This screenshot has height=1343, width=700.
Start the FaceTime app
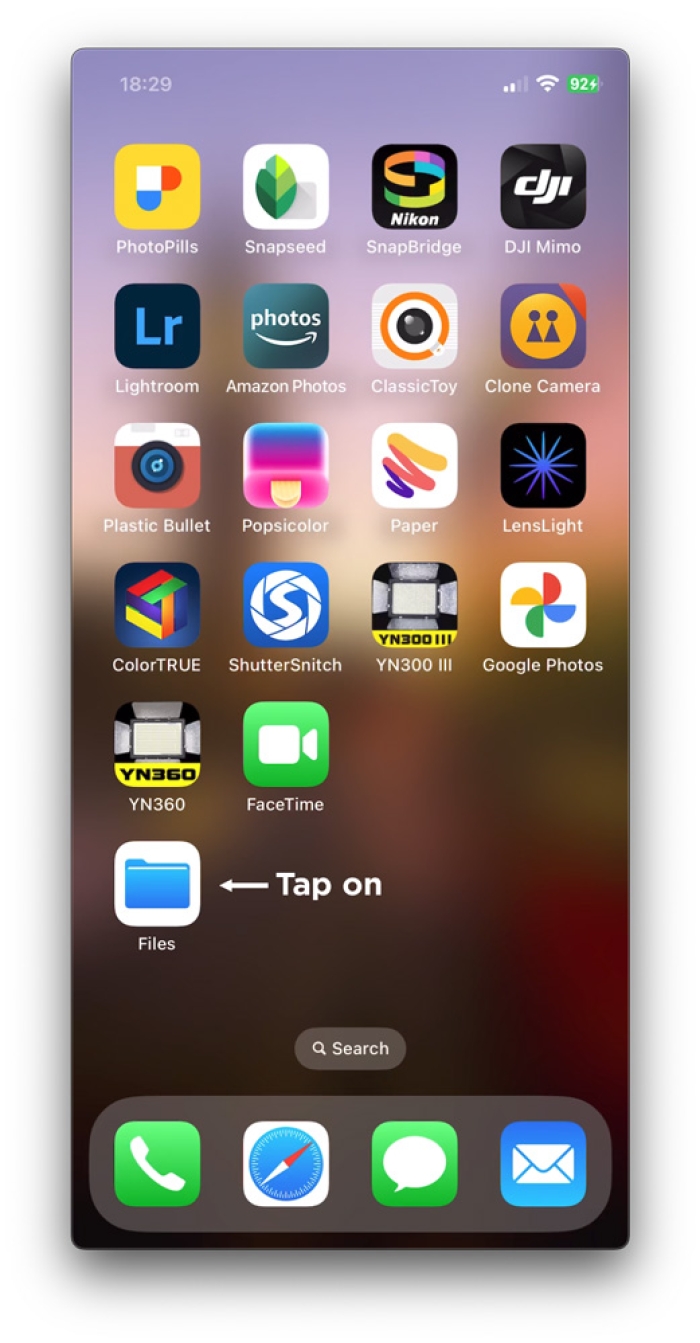[x=286, y=745]
